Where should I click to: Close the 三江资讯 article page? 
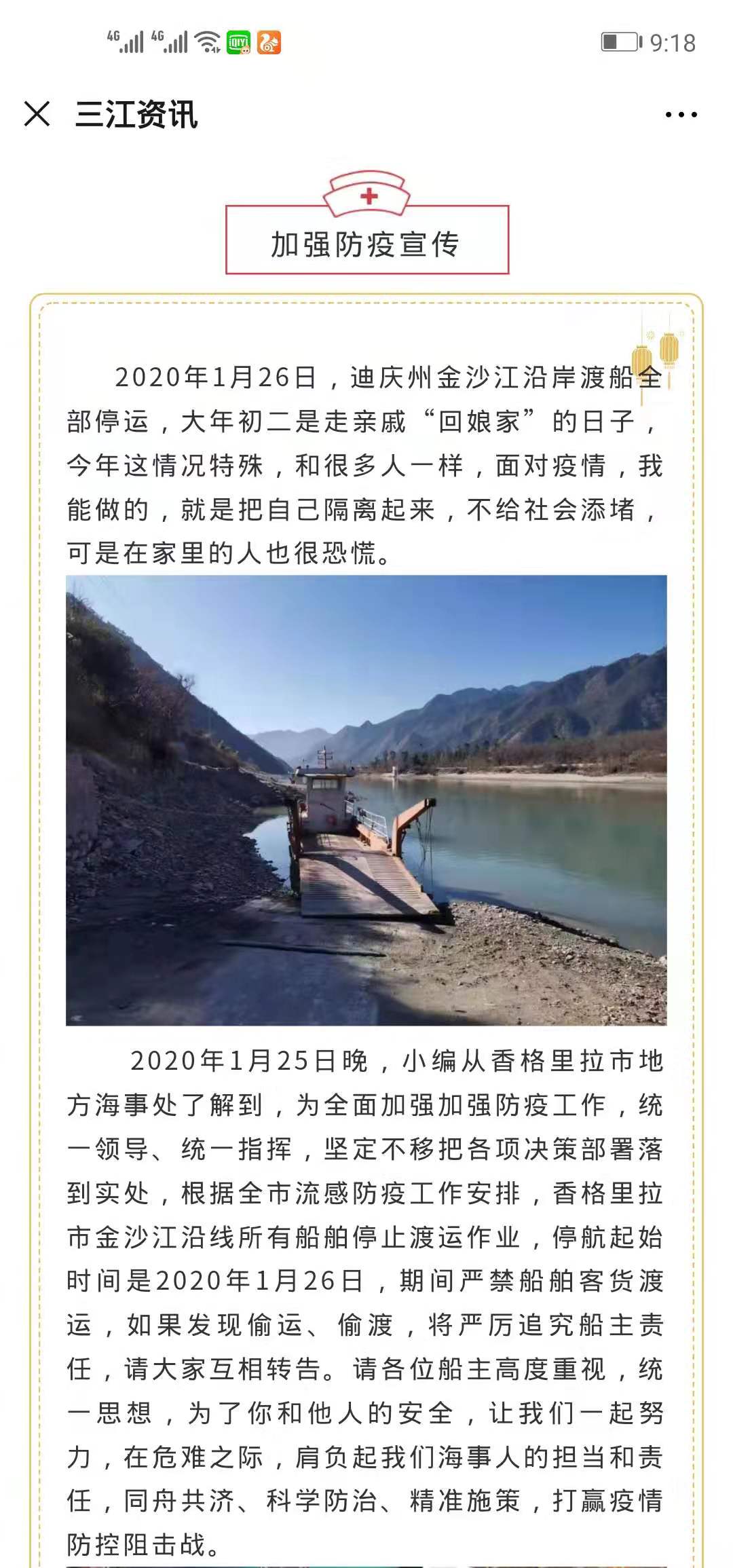pos(37,114)
